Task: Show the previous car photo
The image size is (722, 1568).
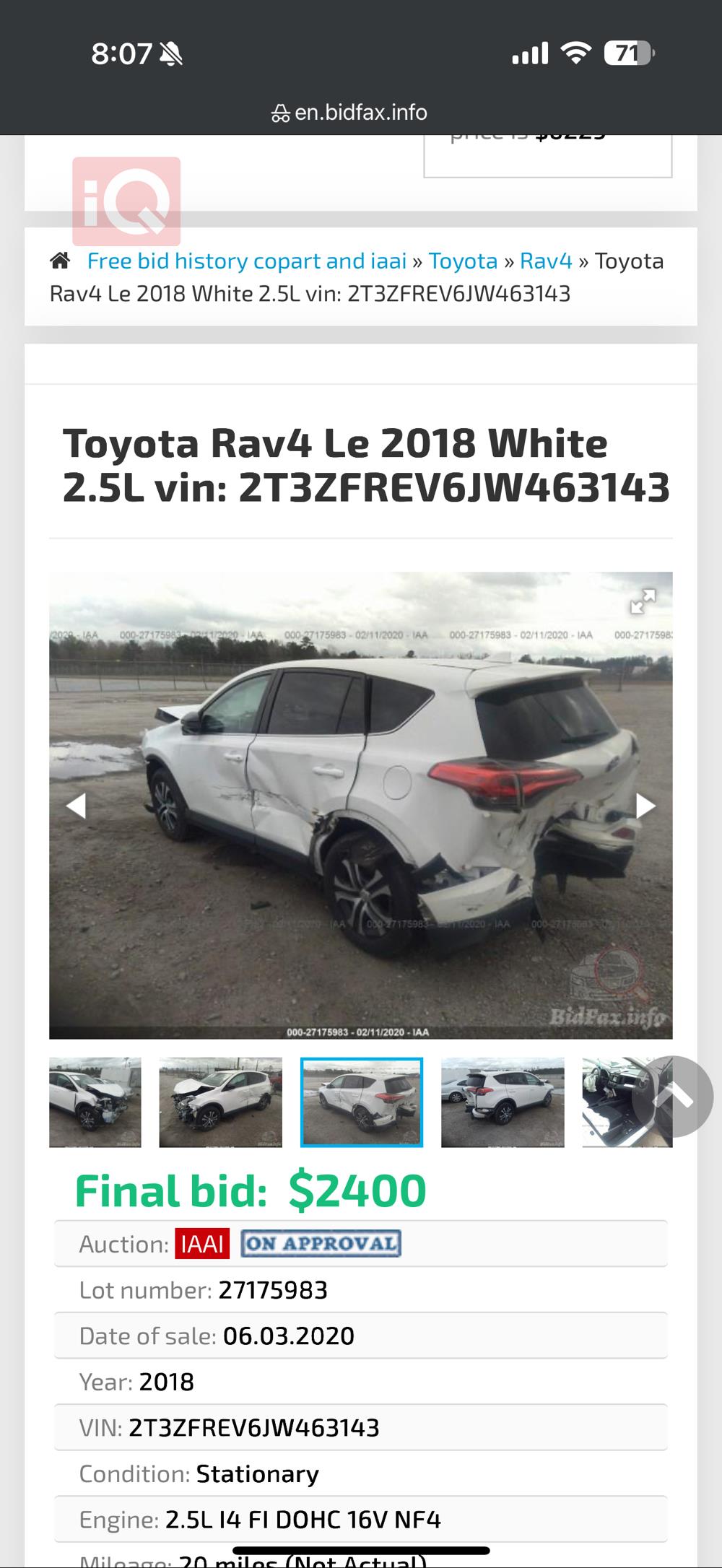Action: (x=76, y=806)
